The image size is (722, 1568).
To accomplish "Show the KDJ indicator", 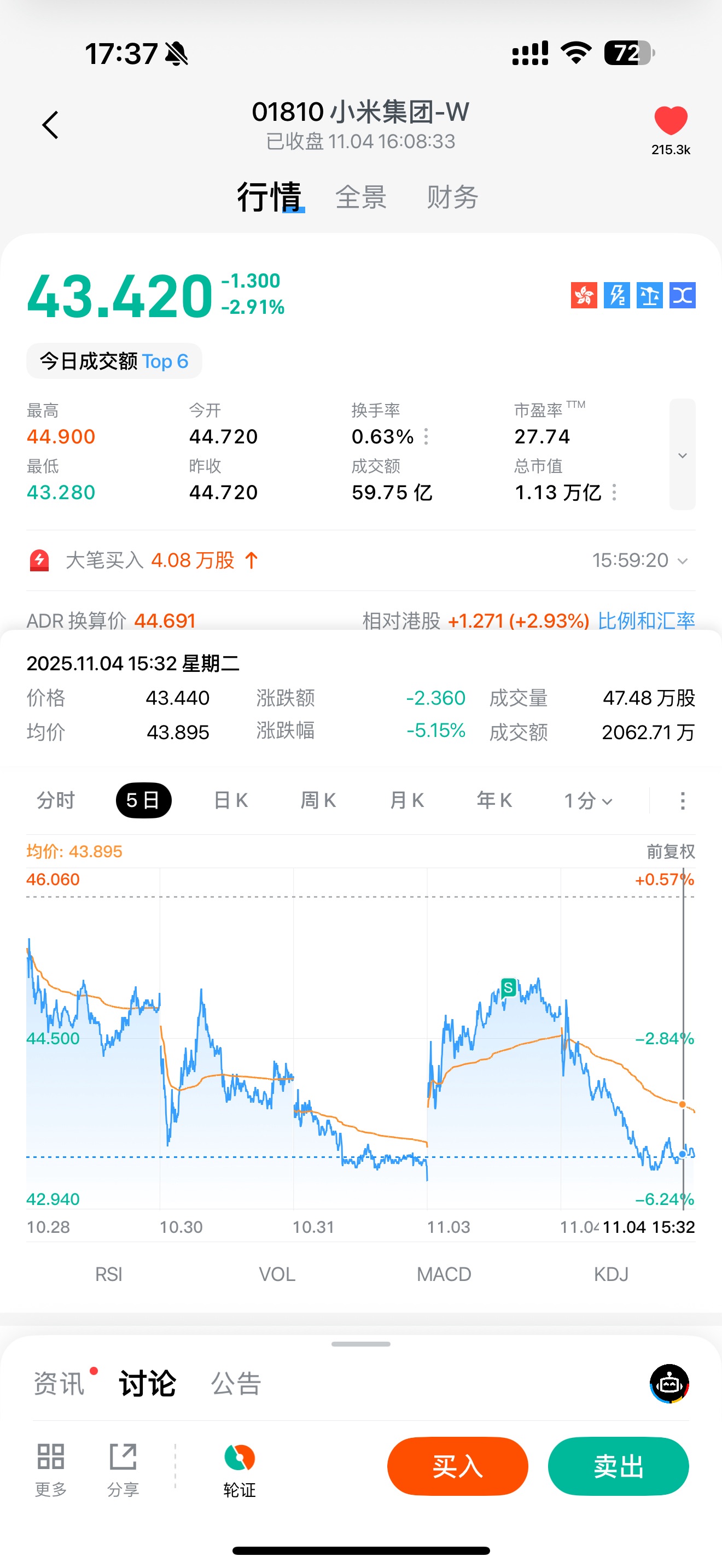I will 610,1274.
